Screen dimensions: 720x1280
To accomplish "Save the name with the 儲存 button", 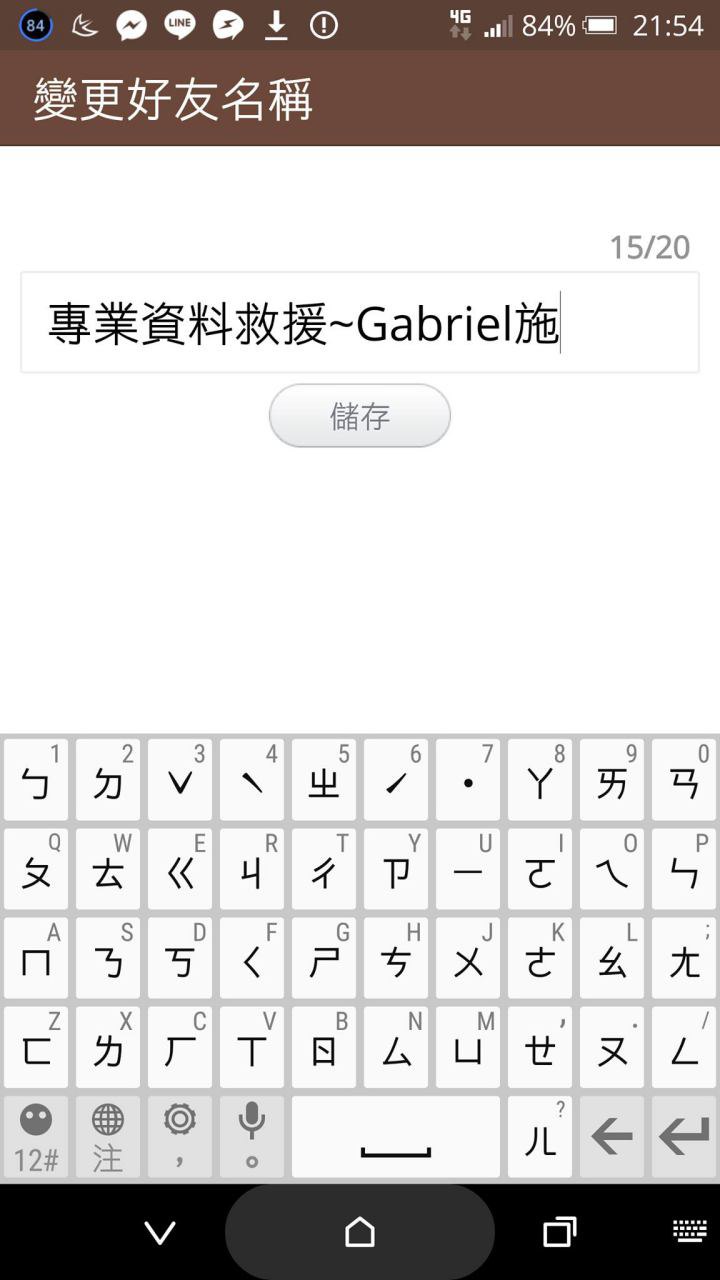I will [360, 416].
